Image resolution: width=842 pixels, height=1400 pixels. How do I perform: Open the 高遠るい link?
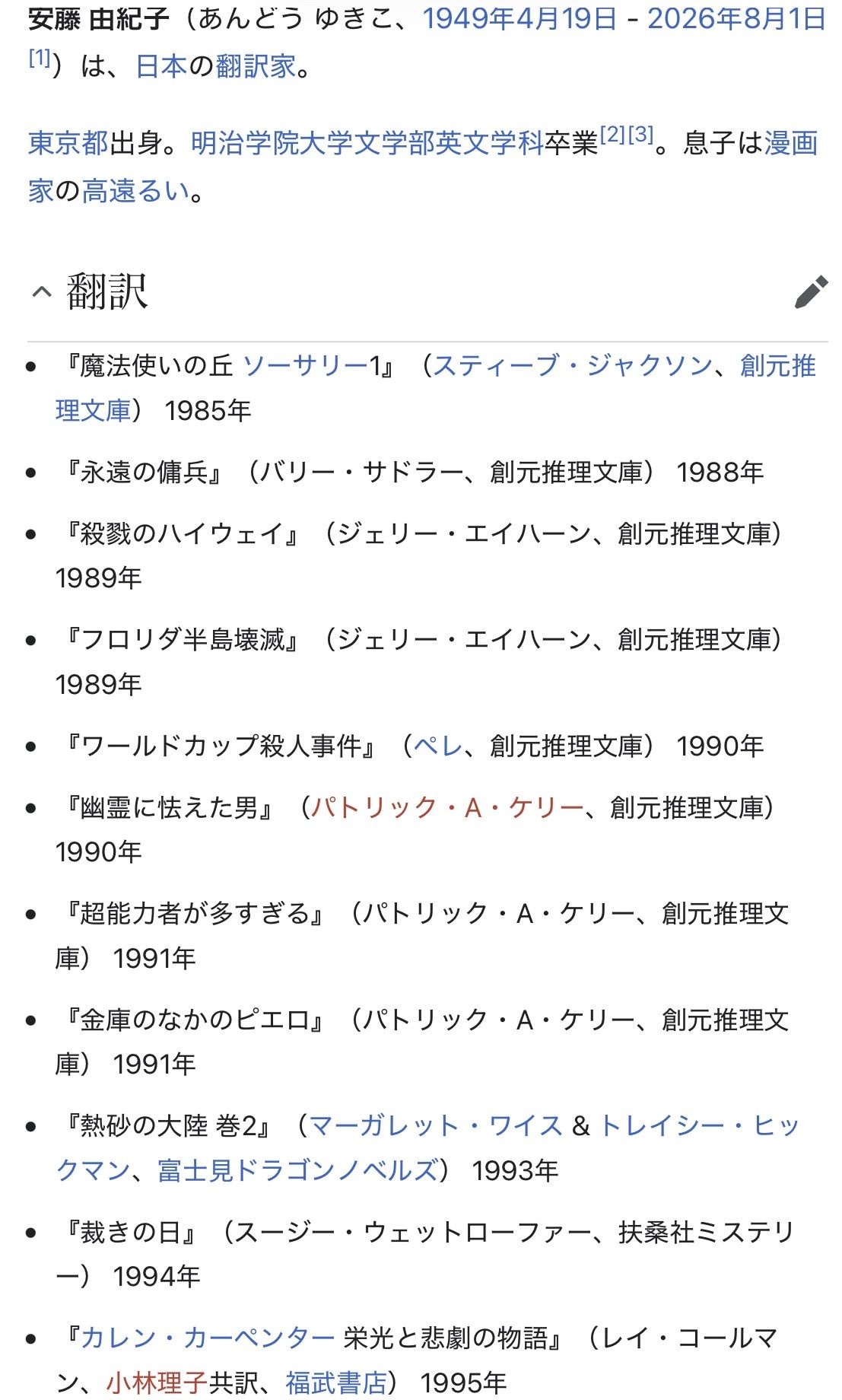pos(135,191)
